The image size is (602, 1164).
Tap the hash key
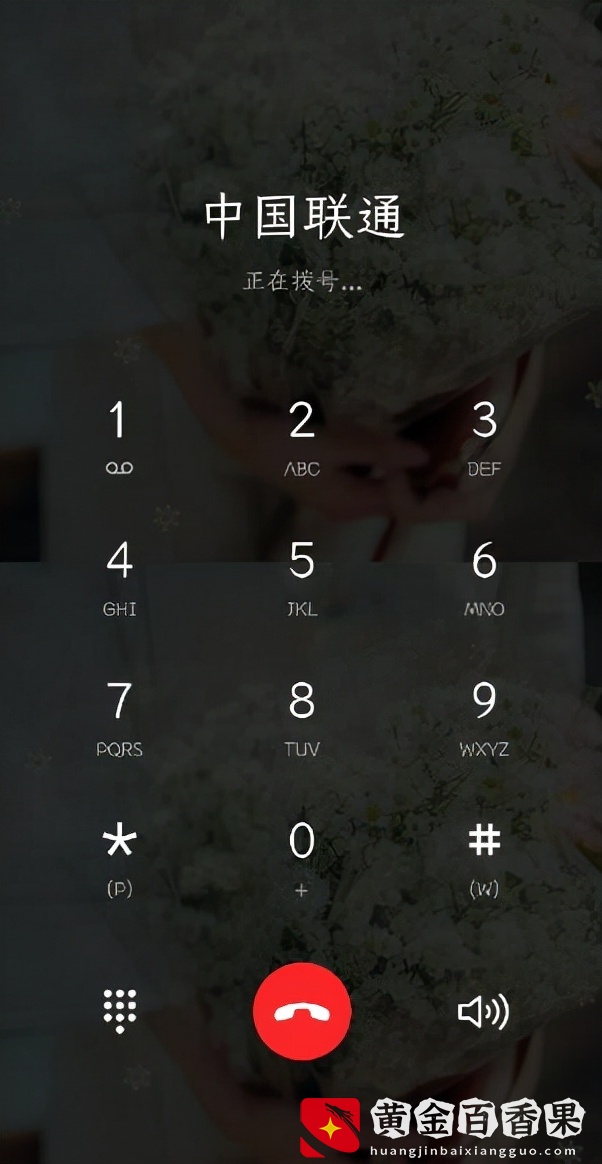[x=484, y=855]
